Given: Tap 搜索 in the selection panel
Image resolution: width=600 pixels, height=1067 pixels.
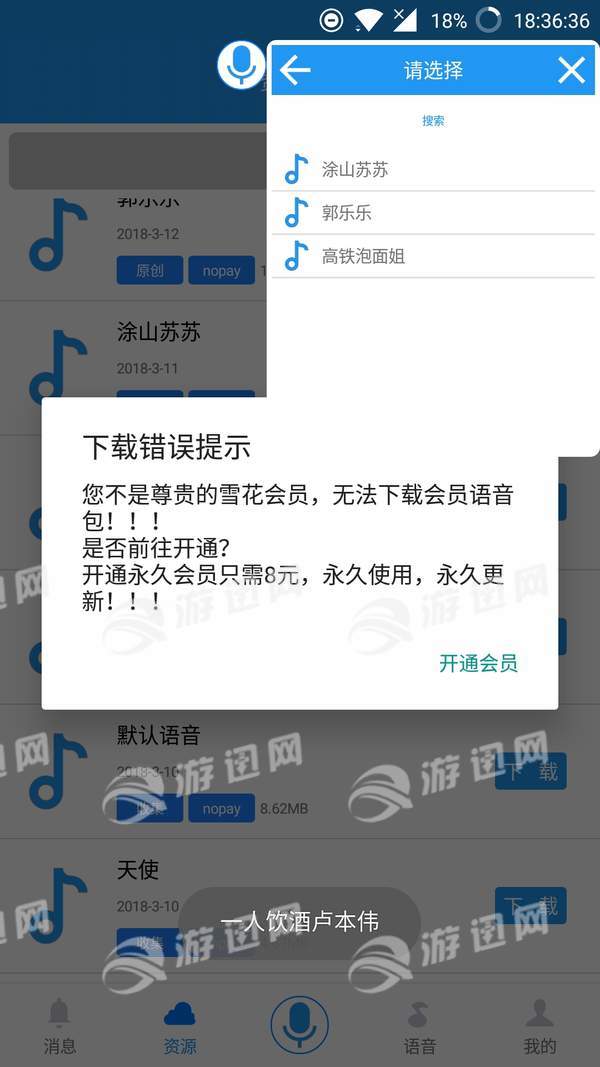Looking at the screenshot, I should 433,121.
